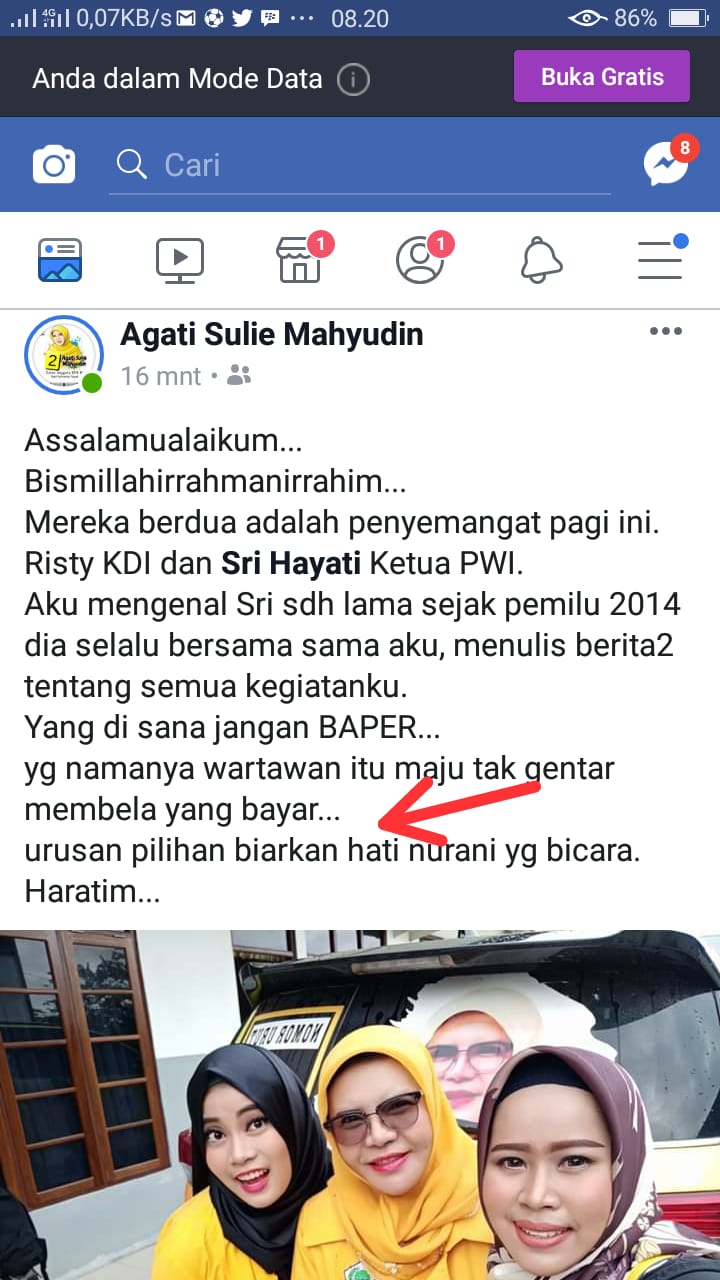Open Messenger chats
Image resolution: width=720 pixels, height=1280 pixels.
point(665,165)
